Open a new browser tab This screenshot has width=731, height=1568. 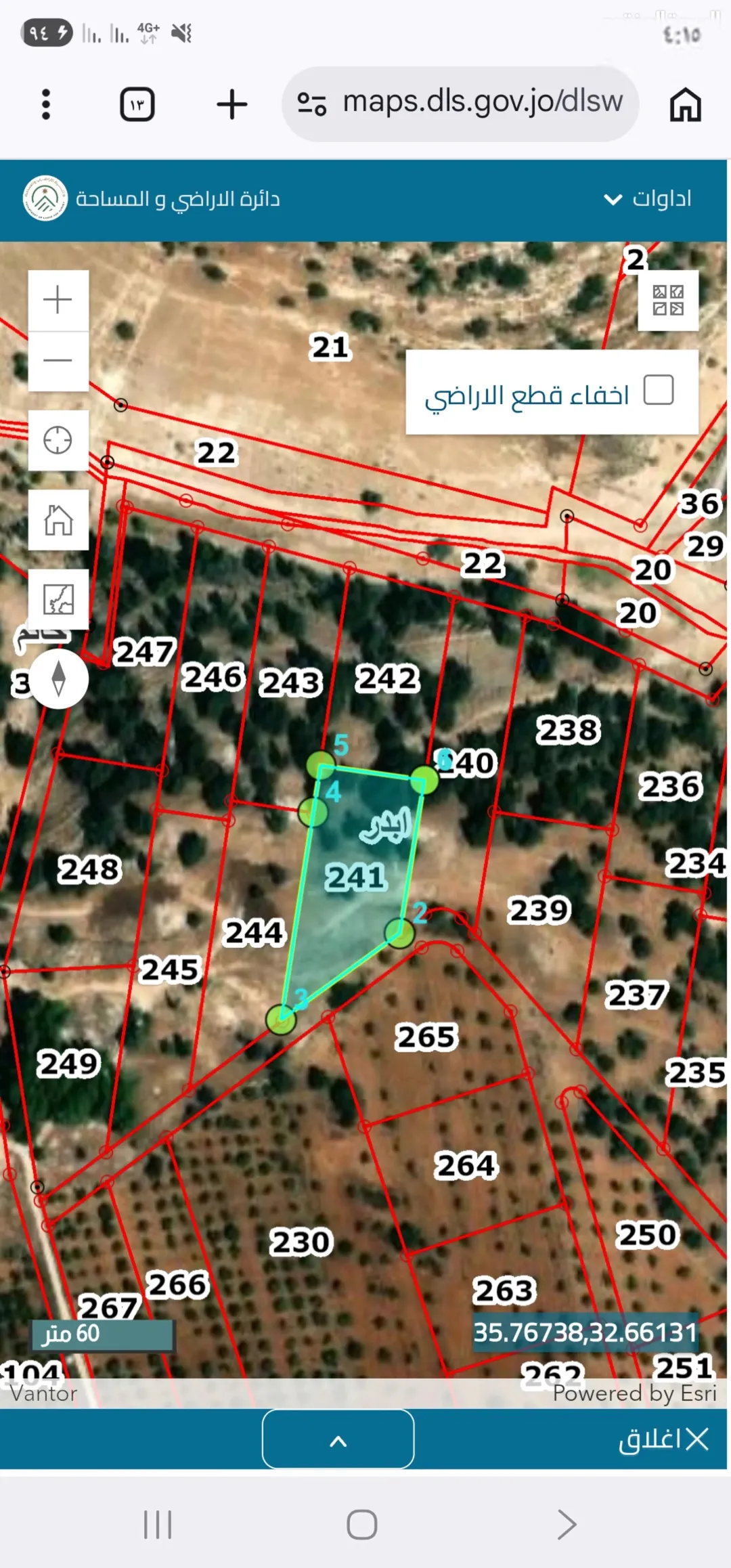point(231,104)
